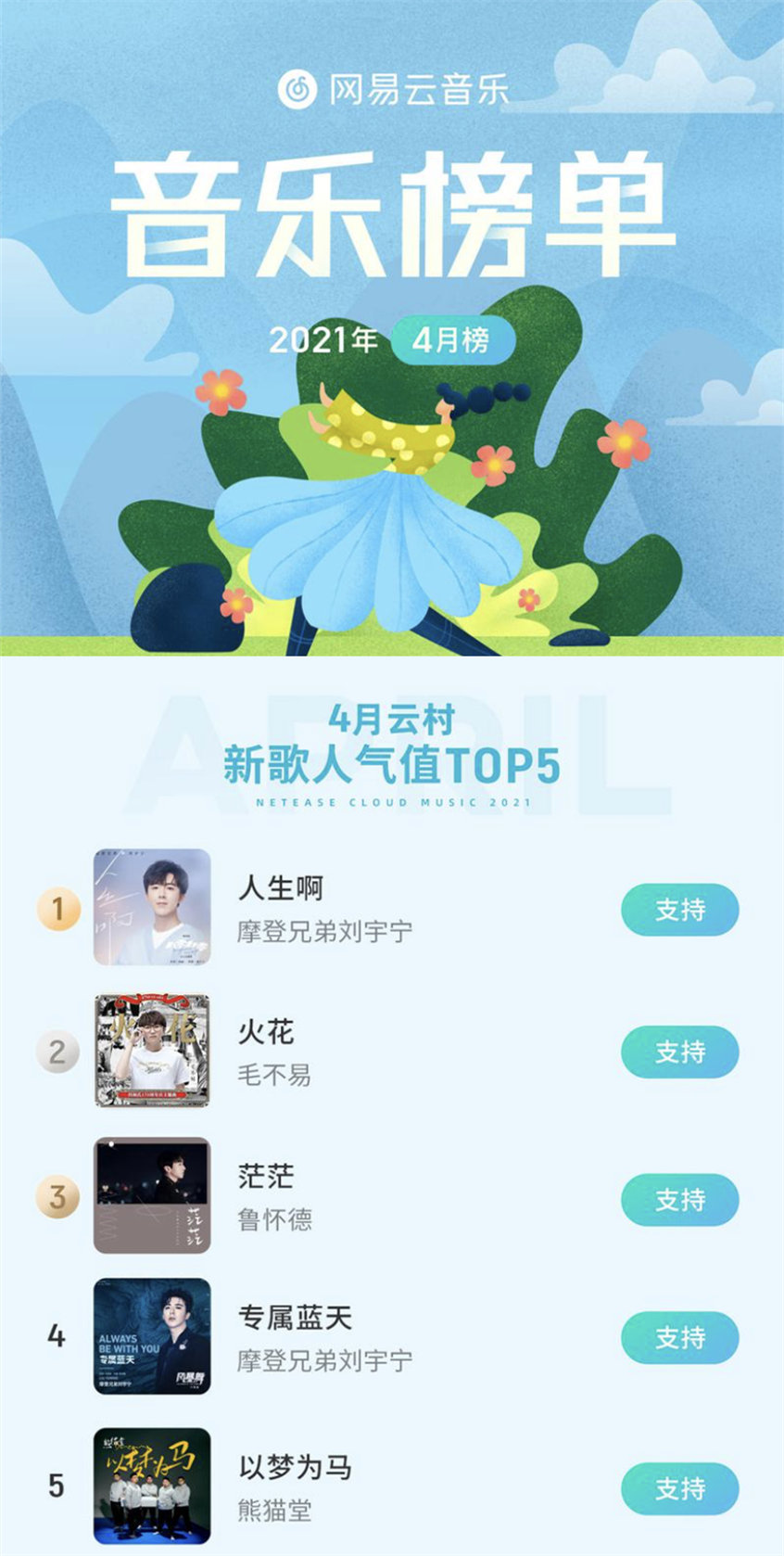Open the song 以梦为马
This screenshot has width=784, height=1556.
tap(295, 1468)
